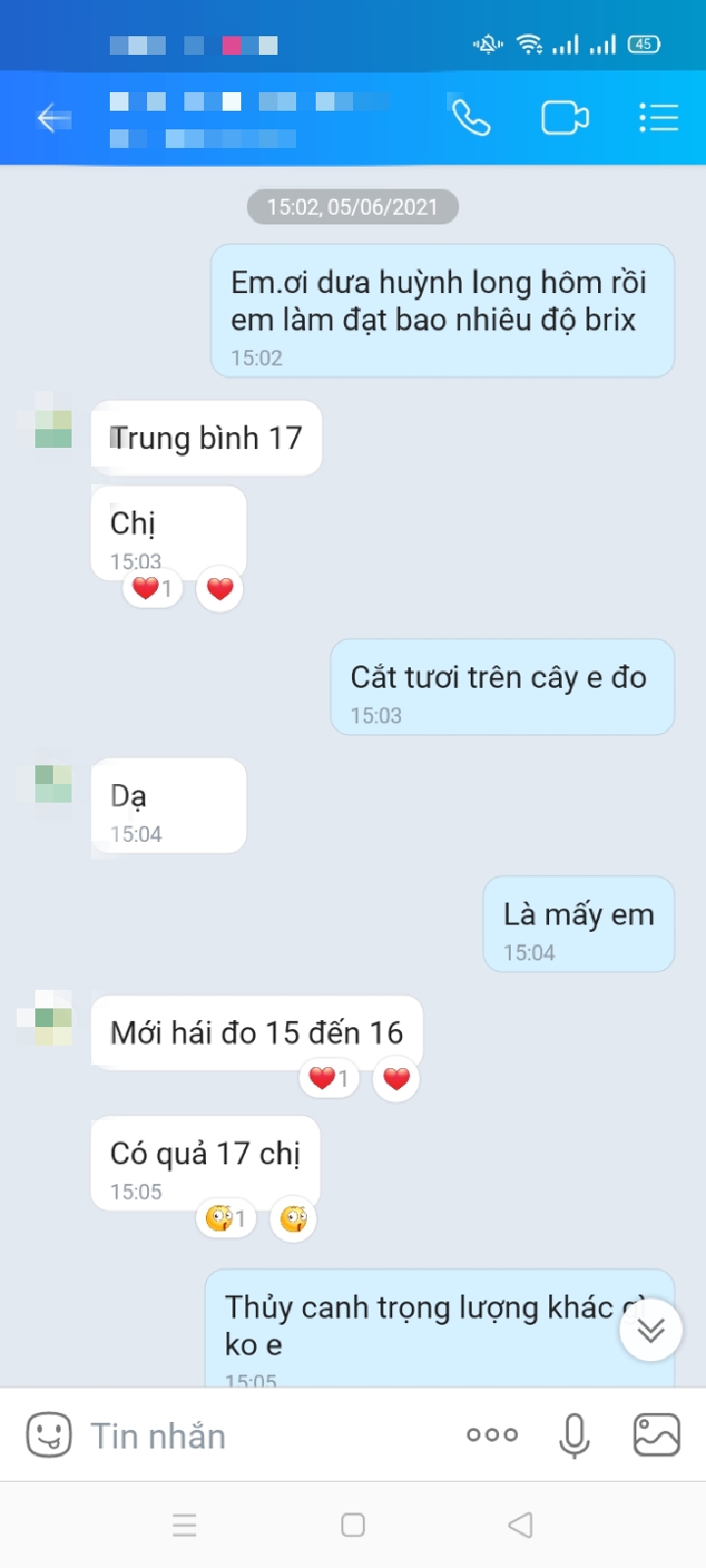Image resolution: width=706 pixels, height=1568 pixels.
Task: Go to the home screen
Action: point(353,1525)
